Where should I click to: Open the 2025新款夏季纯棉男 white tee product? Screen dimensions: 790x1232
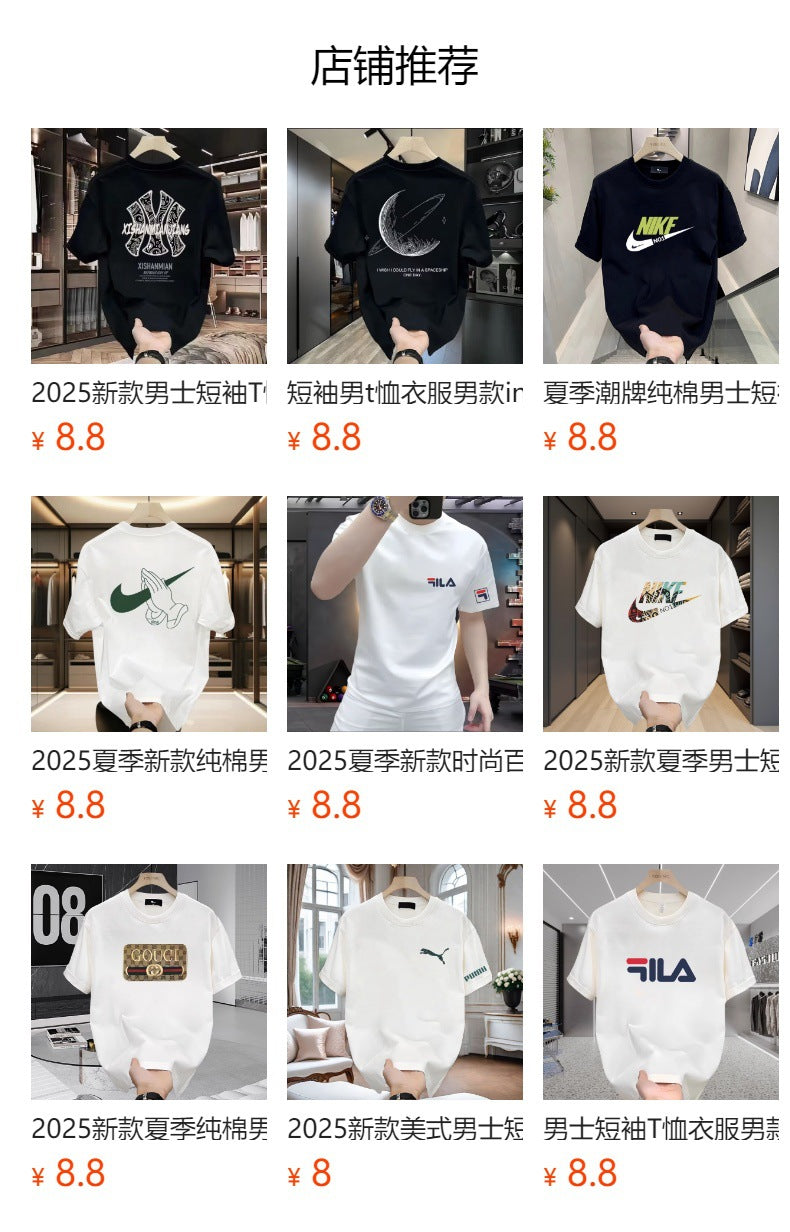149,982
